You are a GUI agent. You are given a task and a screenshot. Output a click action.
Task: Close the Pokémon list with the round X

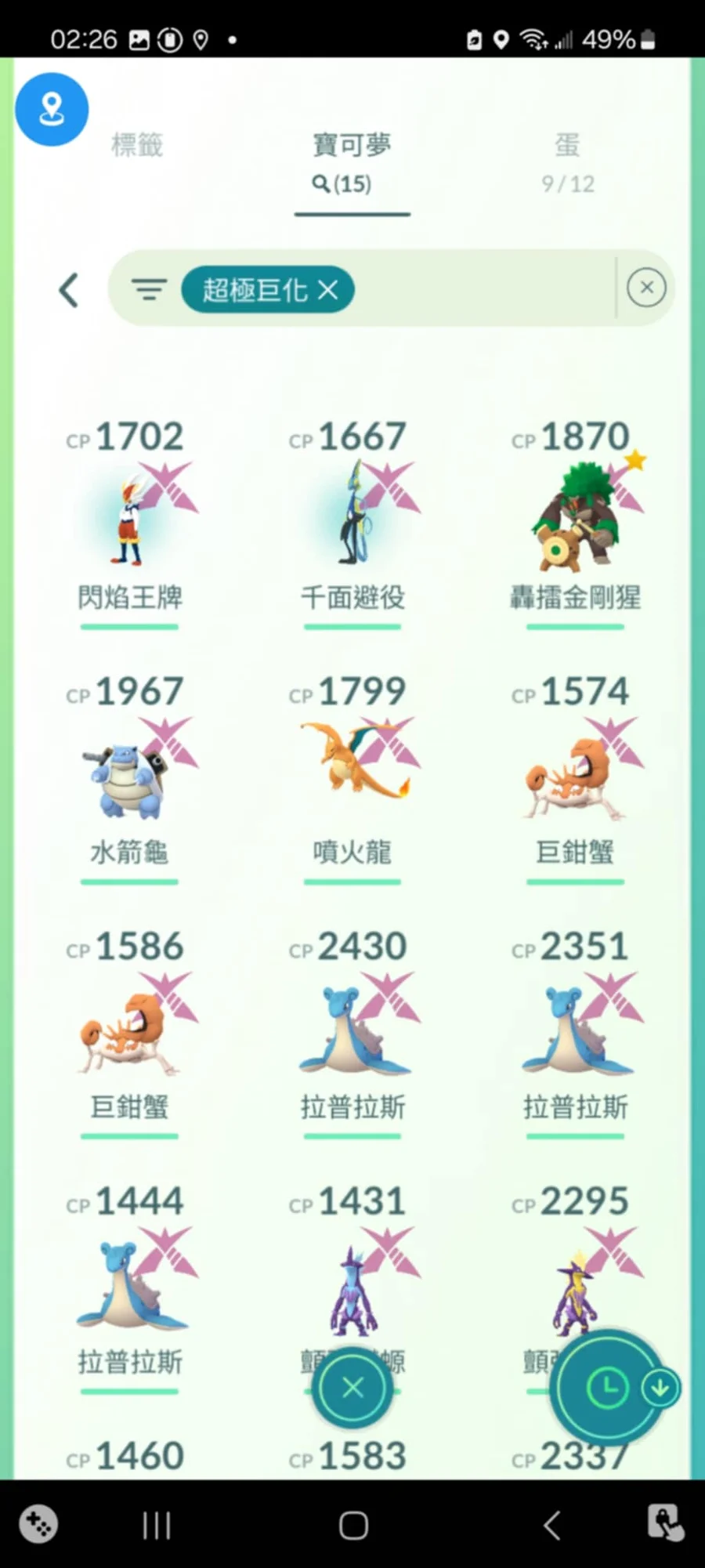point(352,1388)
